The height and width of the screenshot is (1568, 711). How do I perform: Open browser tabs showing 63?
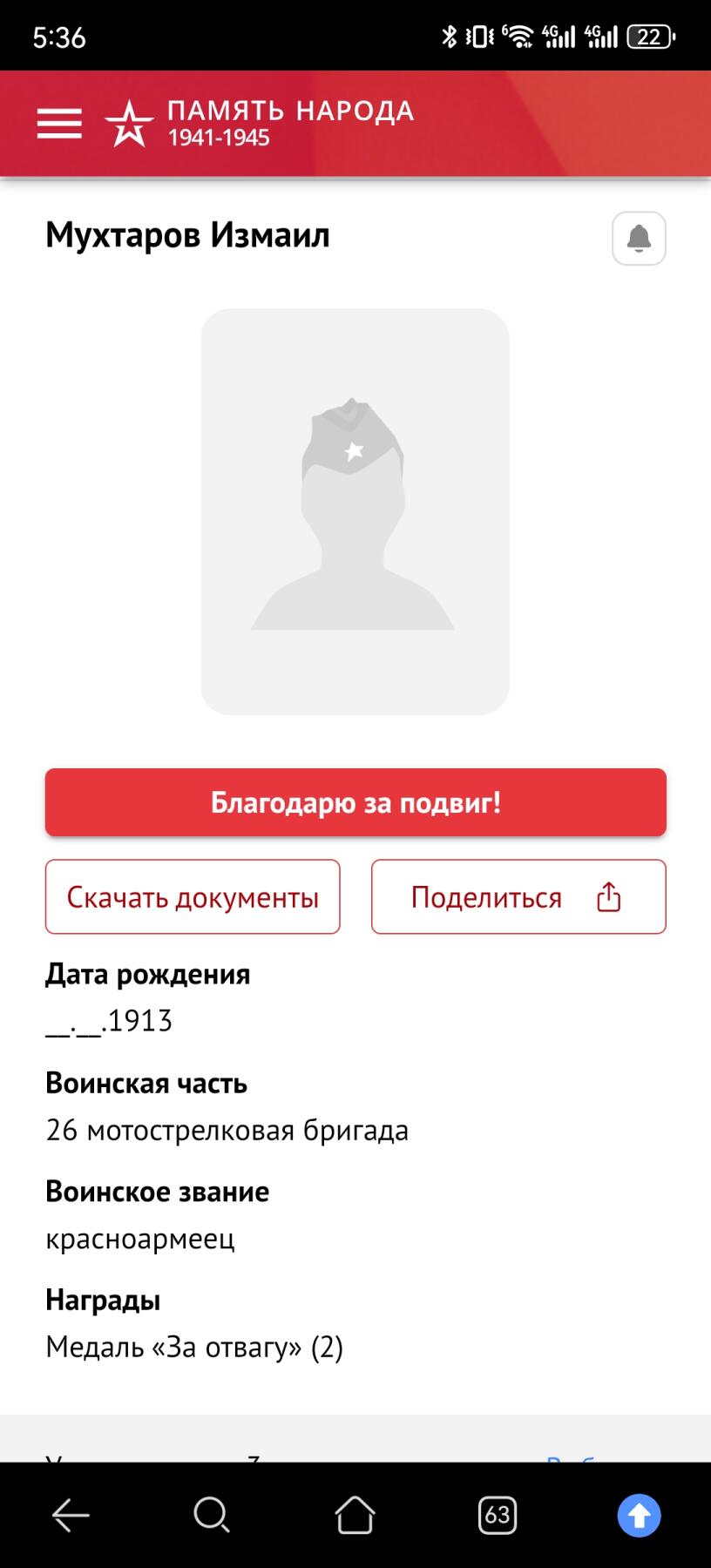(x=497, y=1516)
